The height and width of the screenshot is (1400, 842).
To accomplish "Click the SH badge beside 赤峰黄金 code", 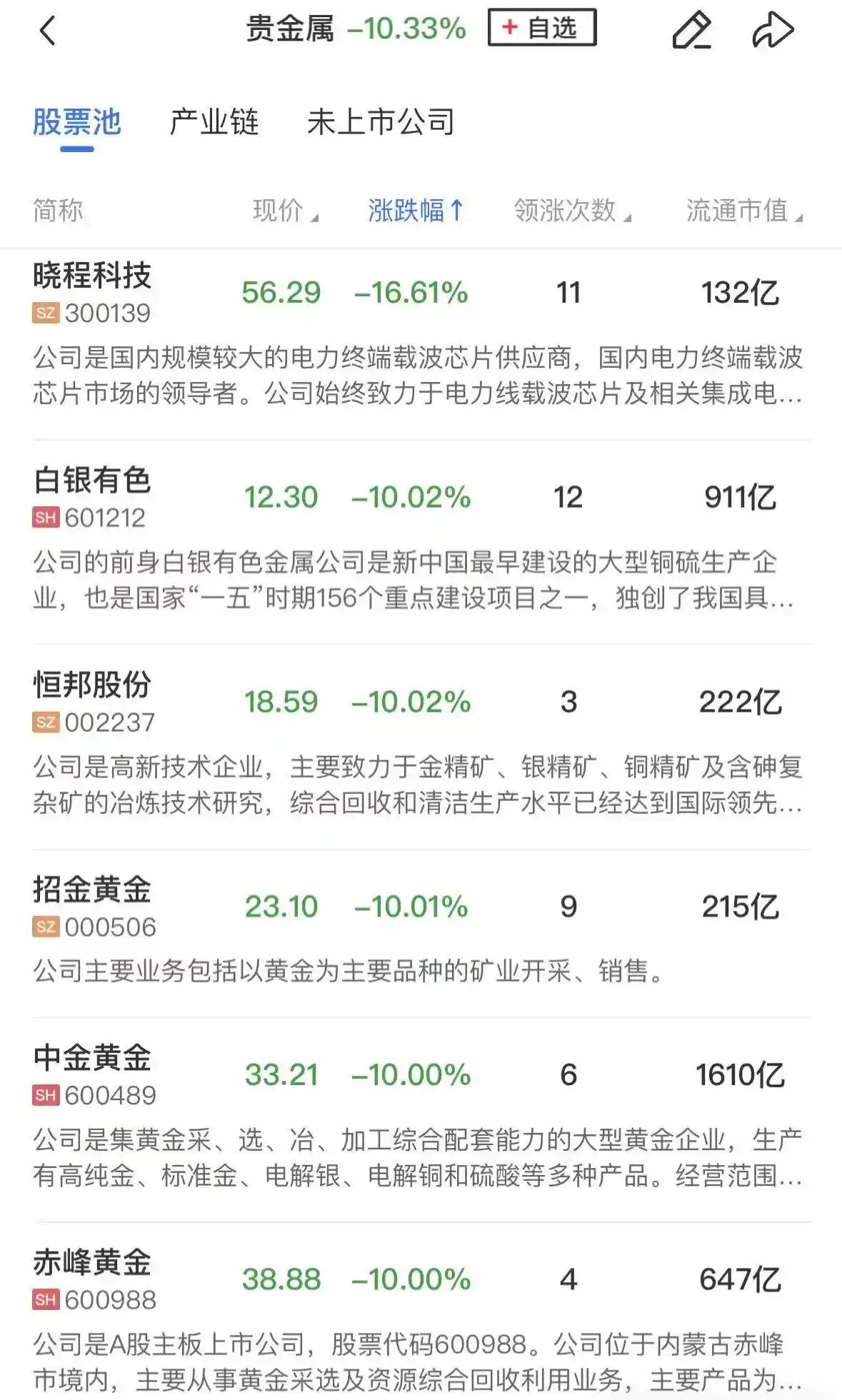I will click(x=44, y=1296).
